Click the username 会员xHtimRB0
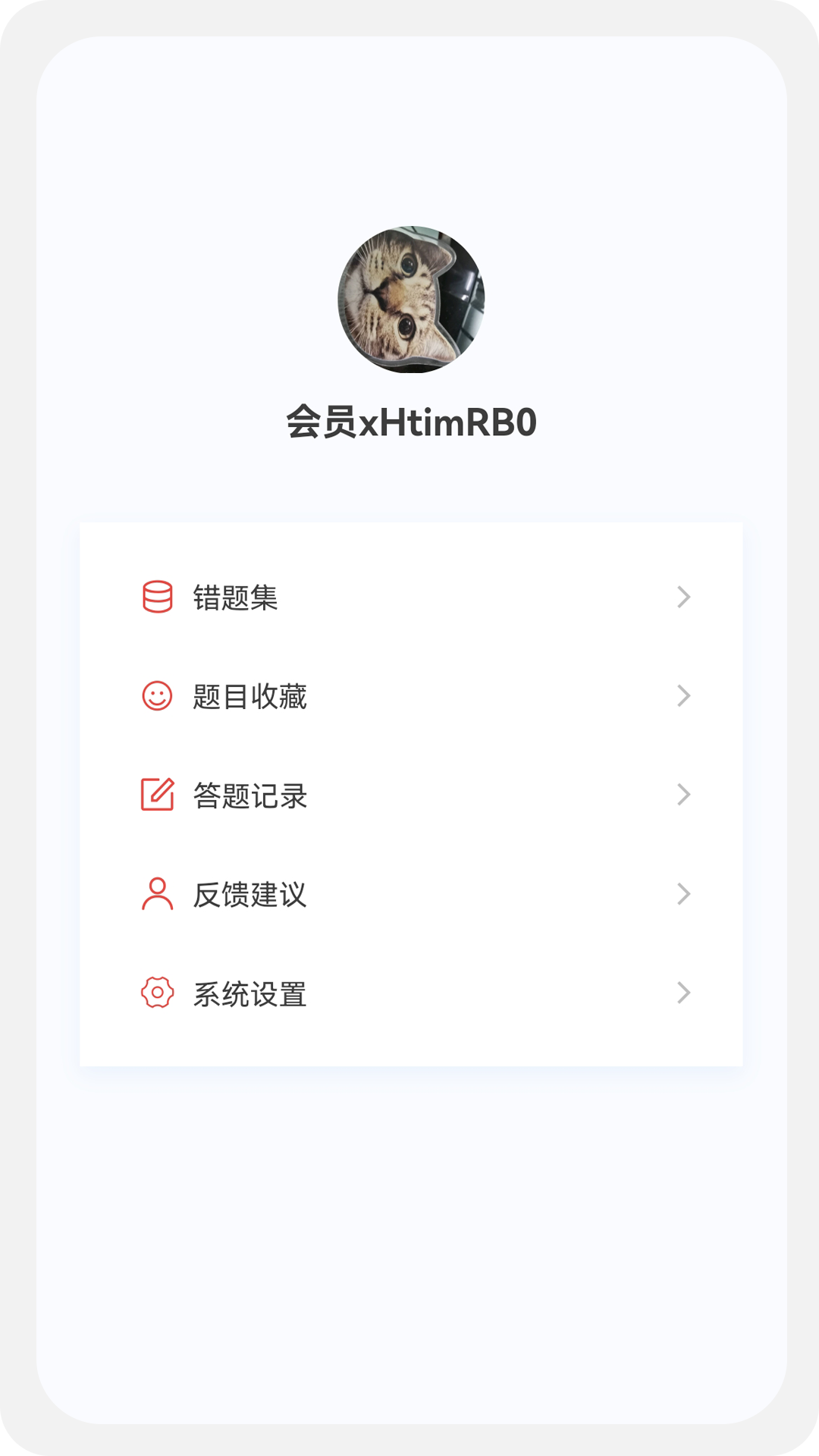This screenshot has width=819, height=1456. coord(409,421)
